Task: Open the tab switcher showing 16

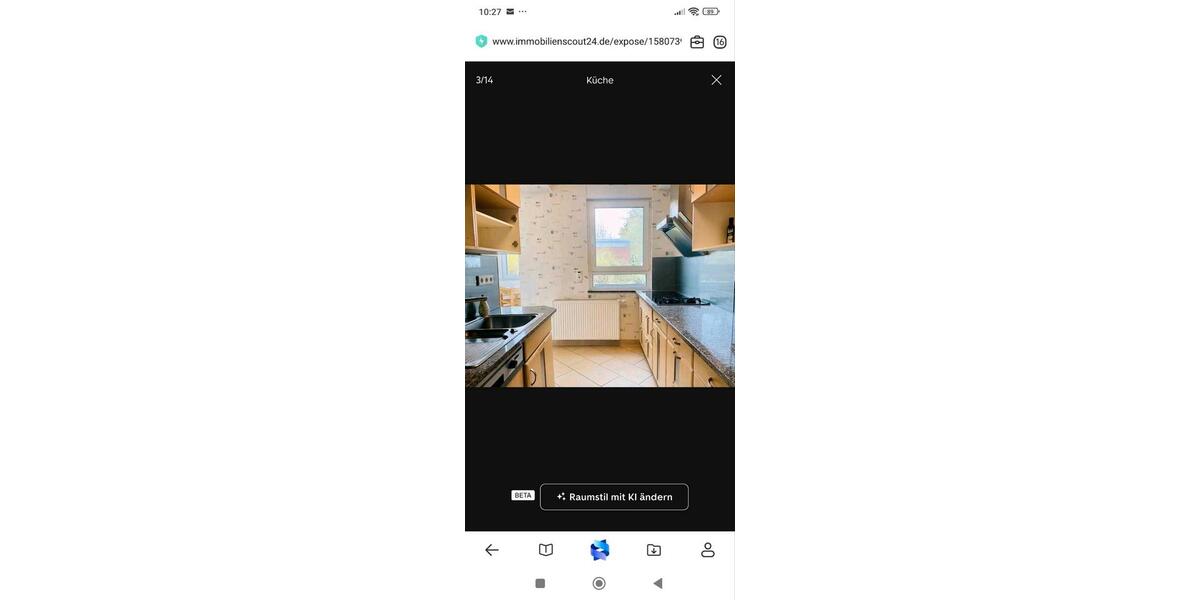Action: [x=720, y=42]
